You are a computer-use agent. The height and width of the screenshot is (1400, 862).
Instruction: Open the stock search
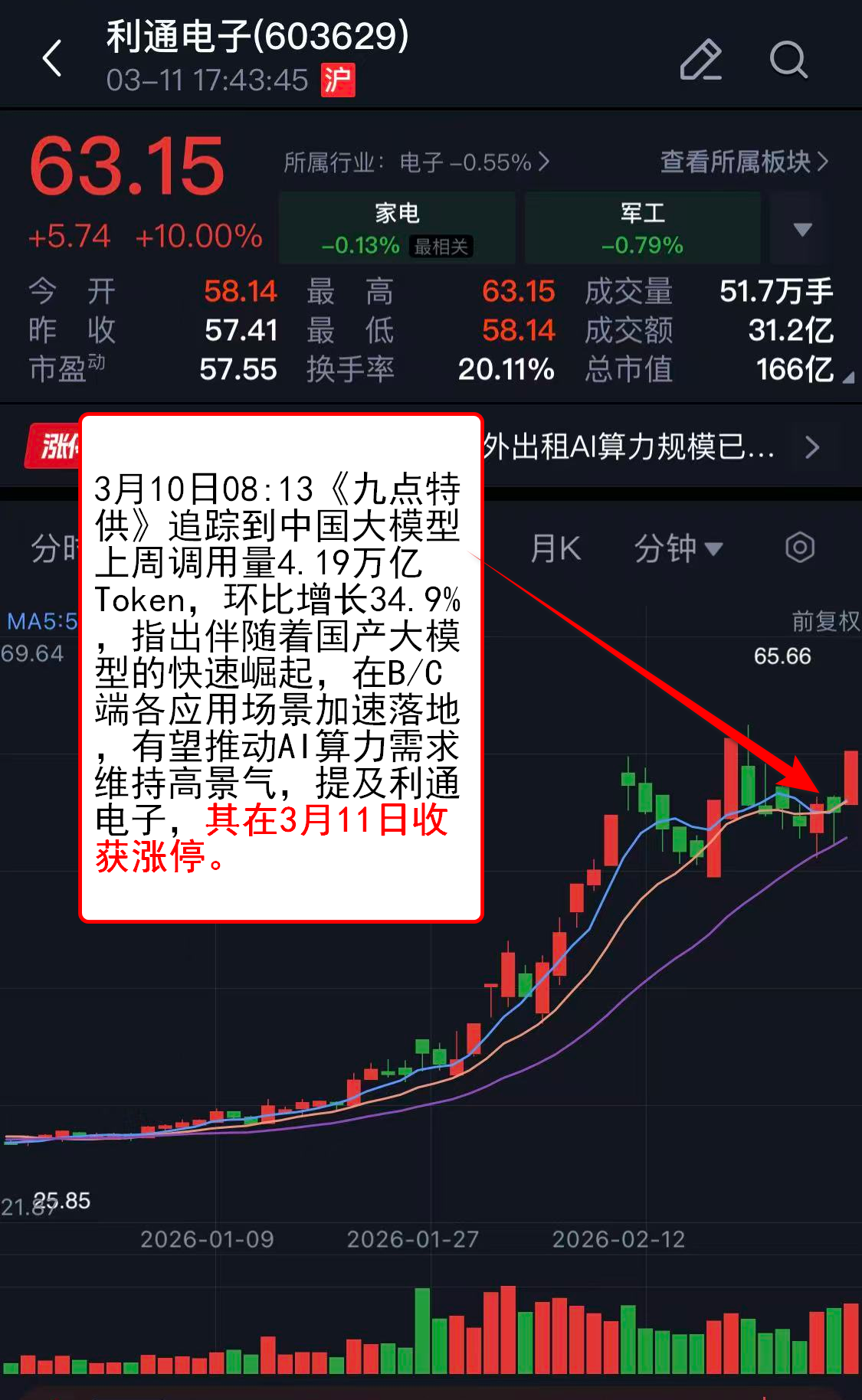tap(788, 60)
